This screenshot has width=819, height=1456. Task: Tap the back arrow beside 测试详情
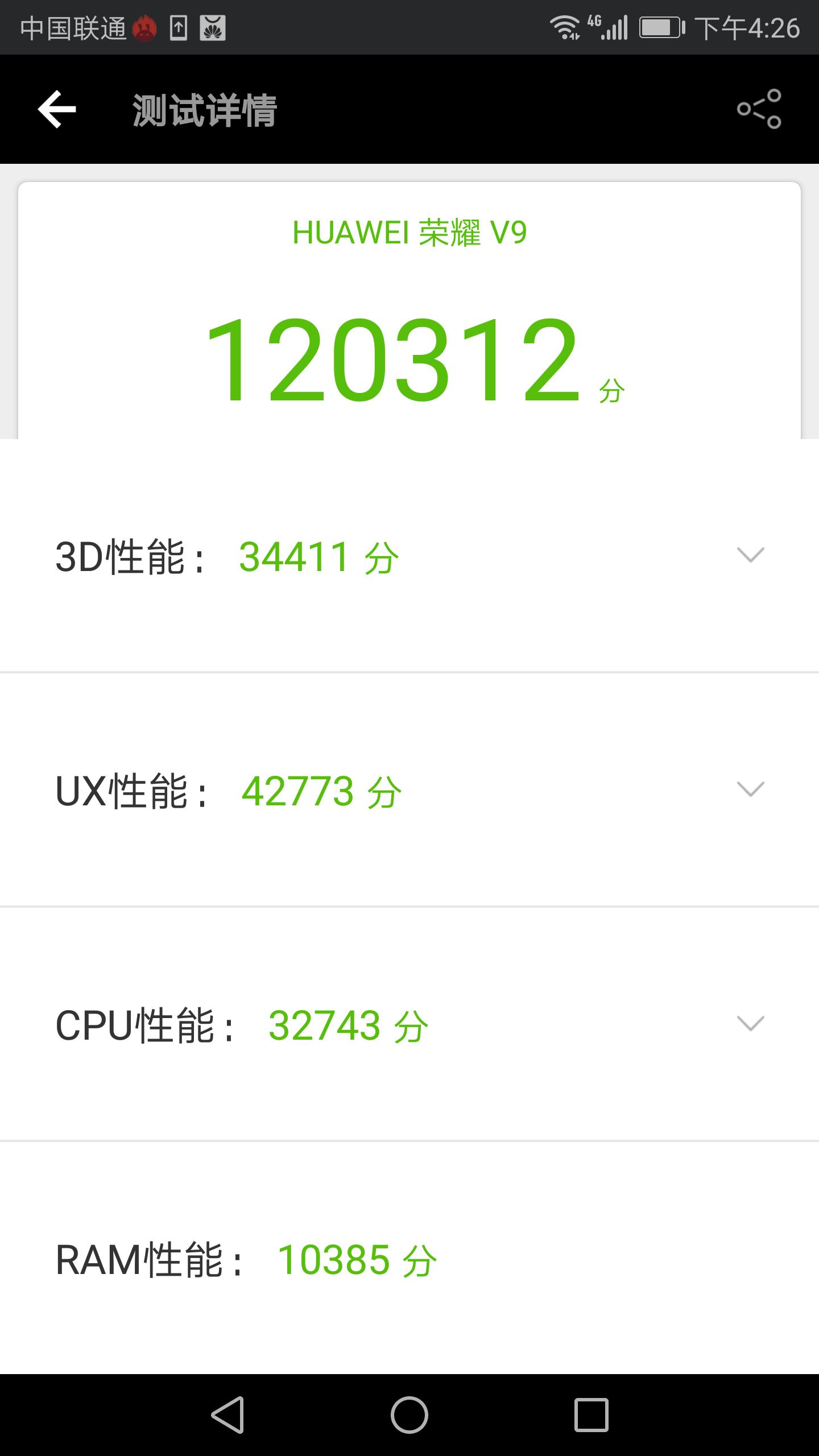tap(57, 109)
